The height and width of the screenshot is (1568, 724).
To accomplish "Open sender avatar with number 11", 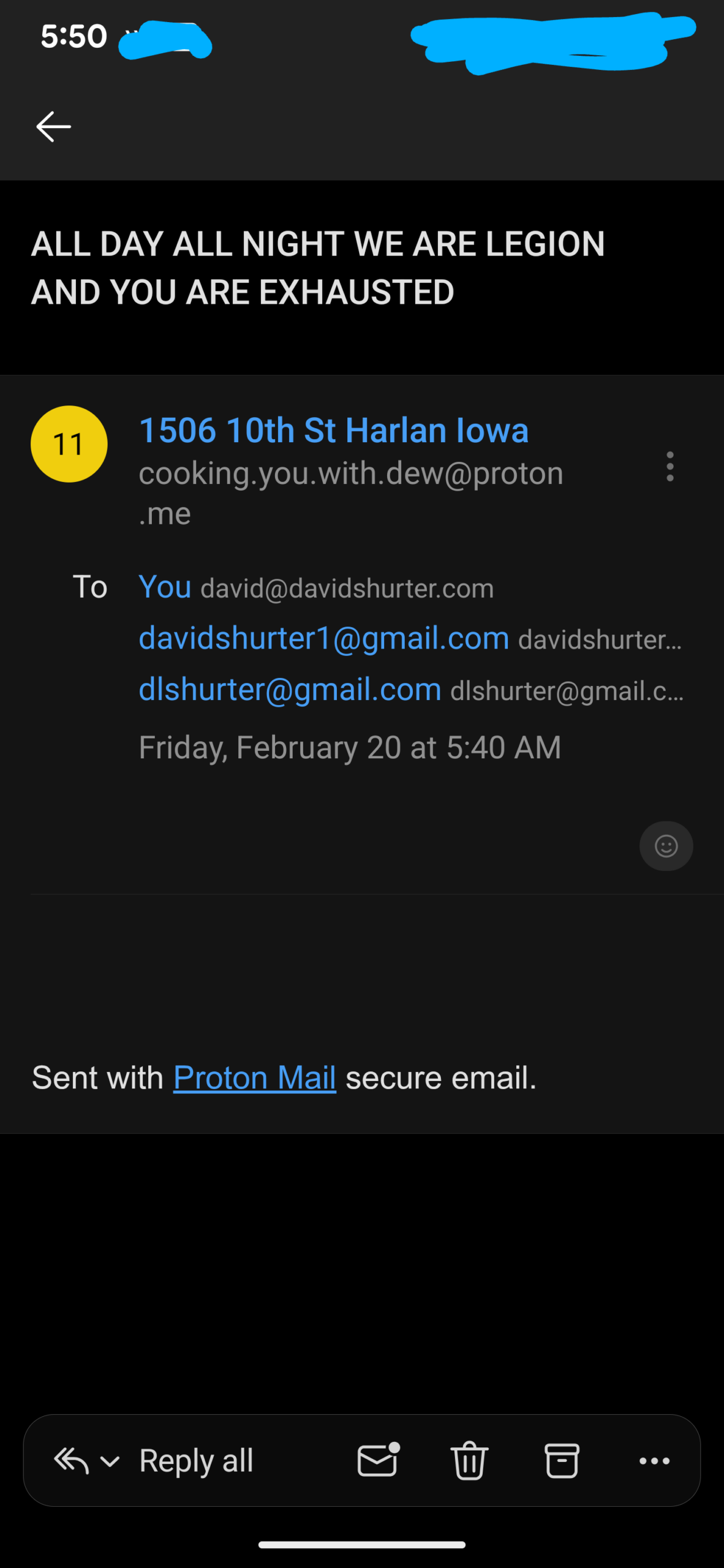I will (69, 444).
